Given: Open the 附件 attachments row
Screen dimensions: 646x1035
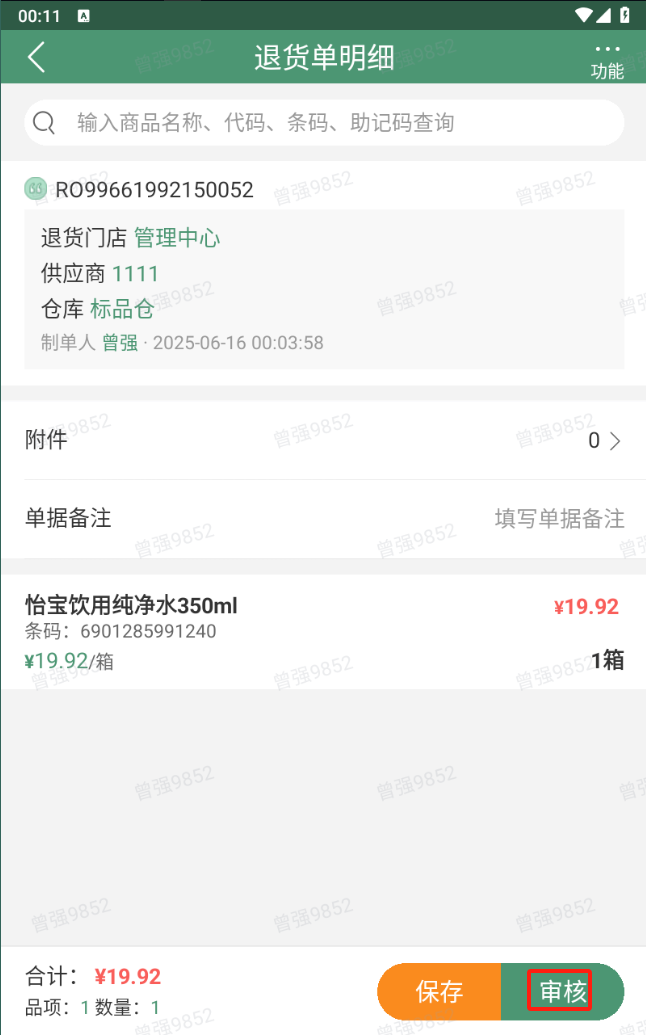Looking at the screenshot, I should click(x=324, y=440).
